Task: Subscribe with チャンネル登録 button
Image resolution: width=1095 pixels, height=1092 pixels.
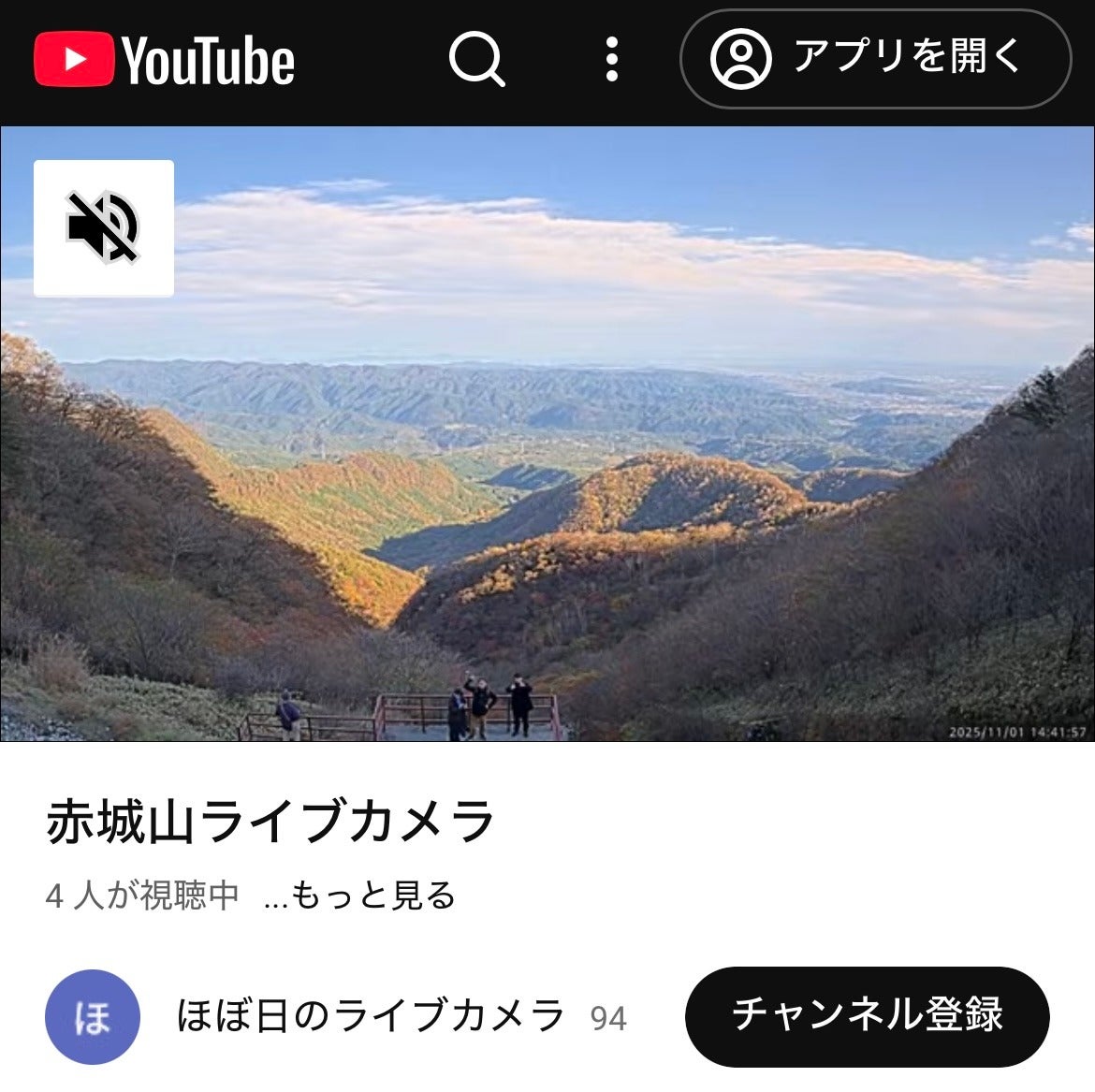Action: (867, 1016)
